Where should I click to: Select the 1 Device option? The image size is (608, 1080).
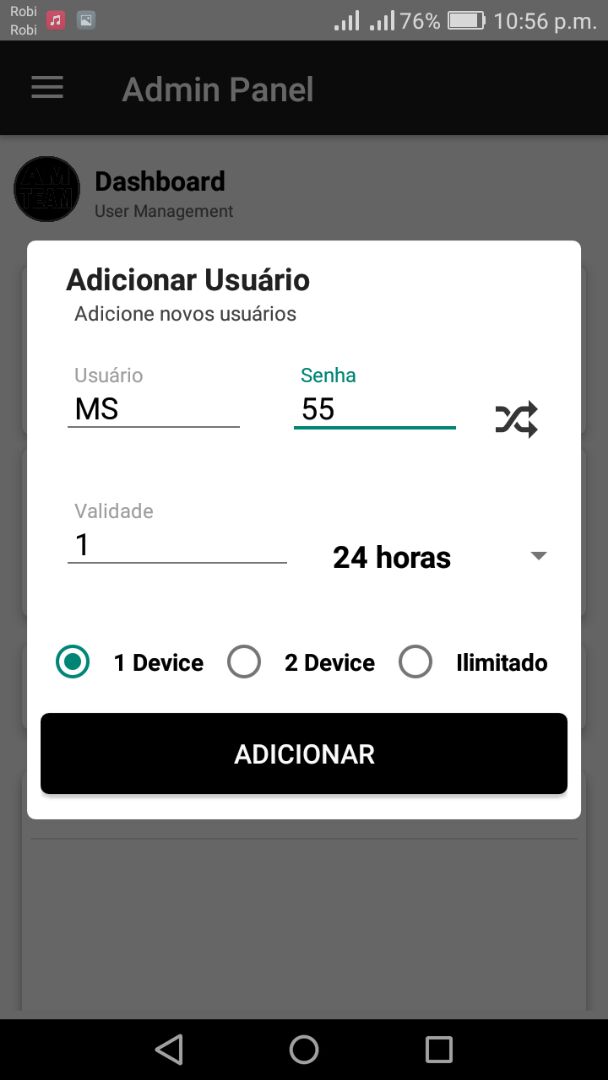[129, 663]
